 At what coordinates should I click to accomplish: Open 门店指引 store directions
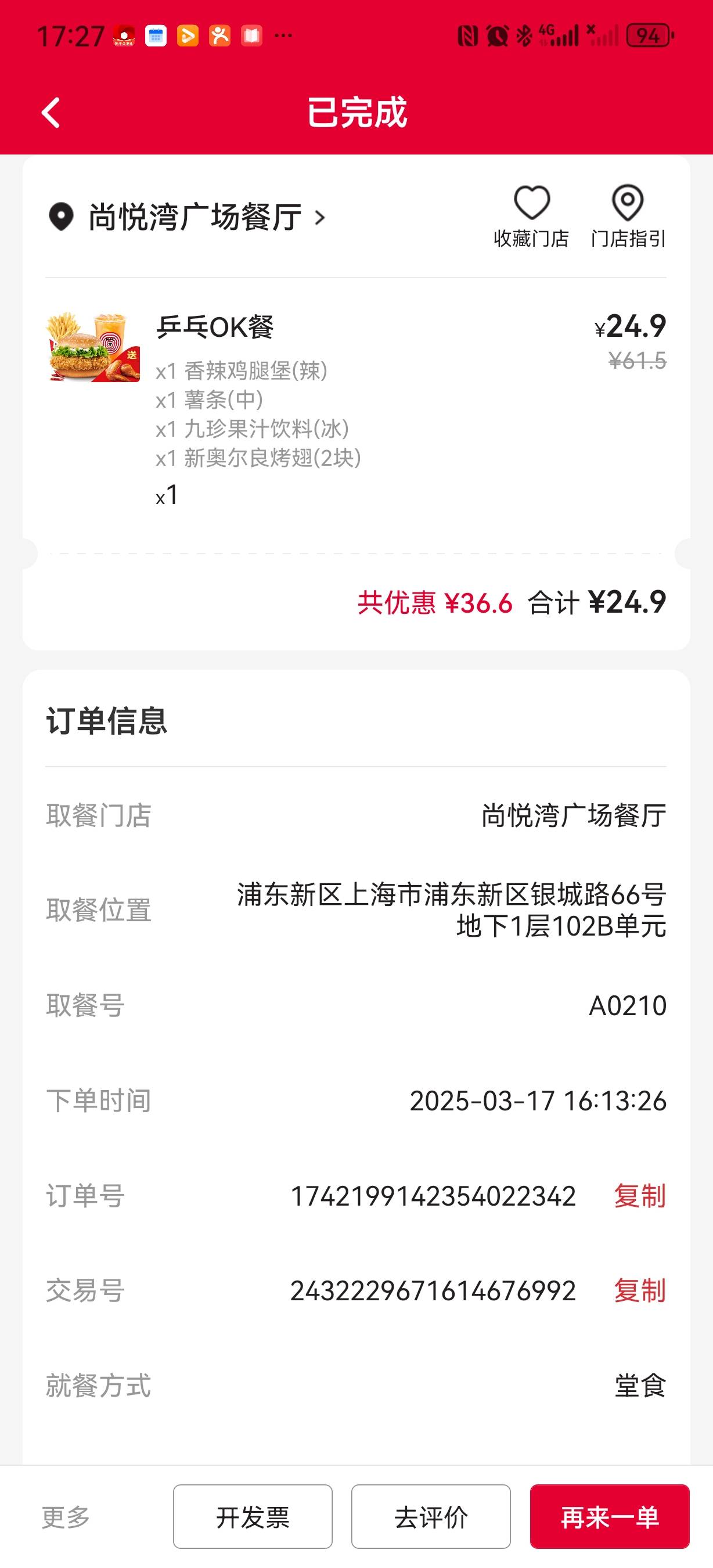point(628,217)
